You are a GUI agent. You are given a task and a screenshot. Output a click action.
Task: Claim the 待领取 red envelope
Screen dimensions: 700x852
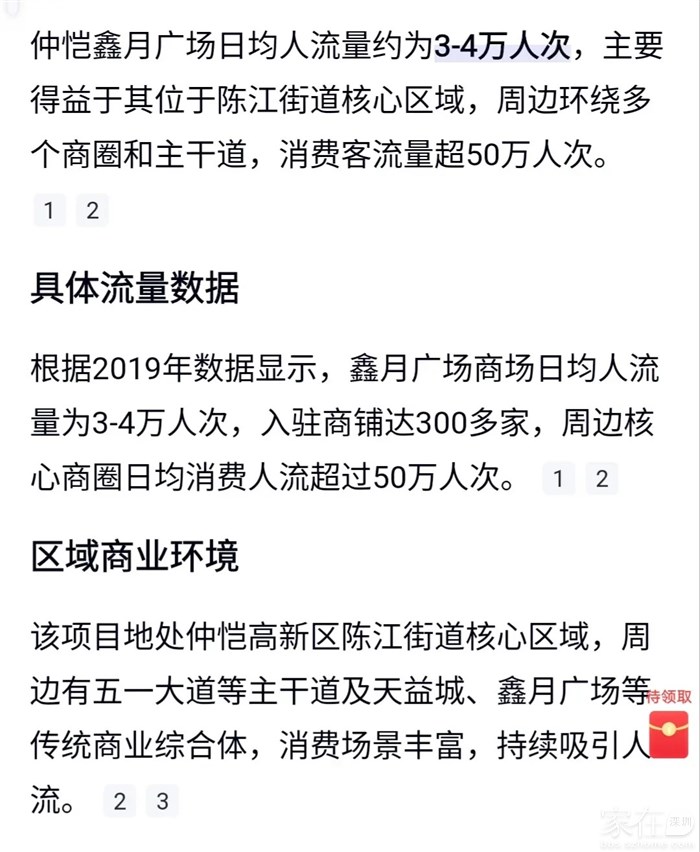click(x=670, y=735)
